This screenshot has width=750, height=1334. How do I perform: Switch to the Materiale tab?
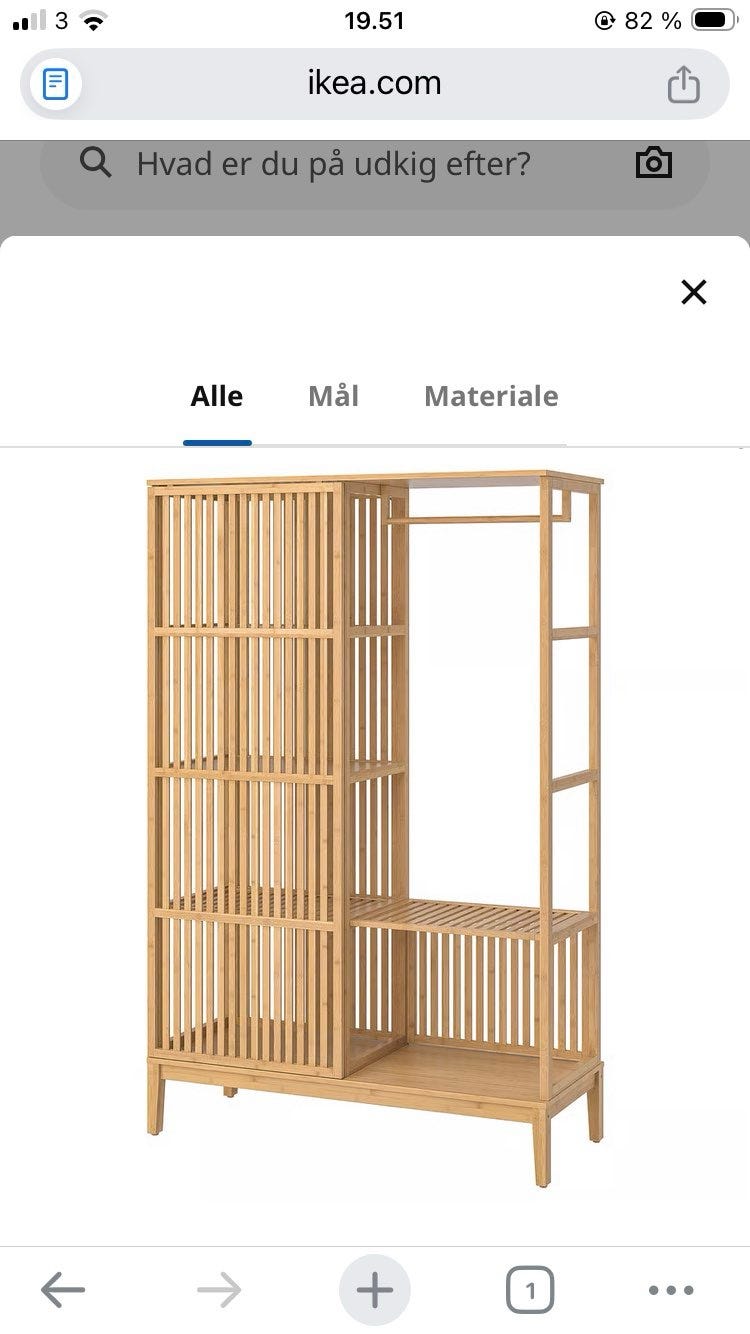point(491,396)
